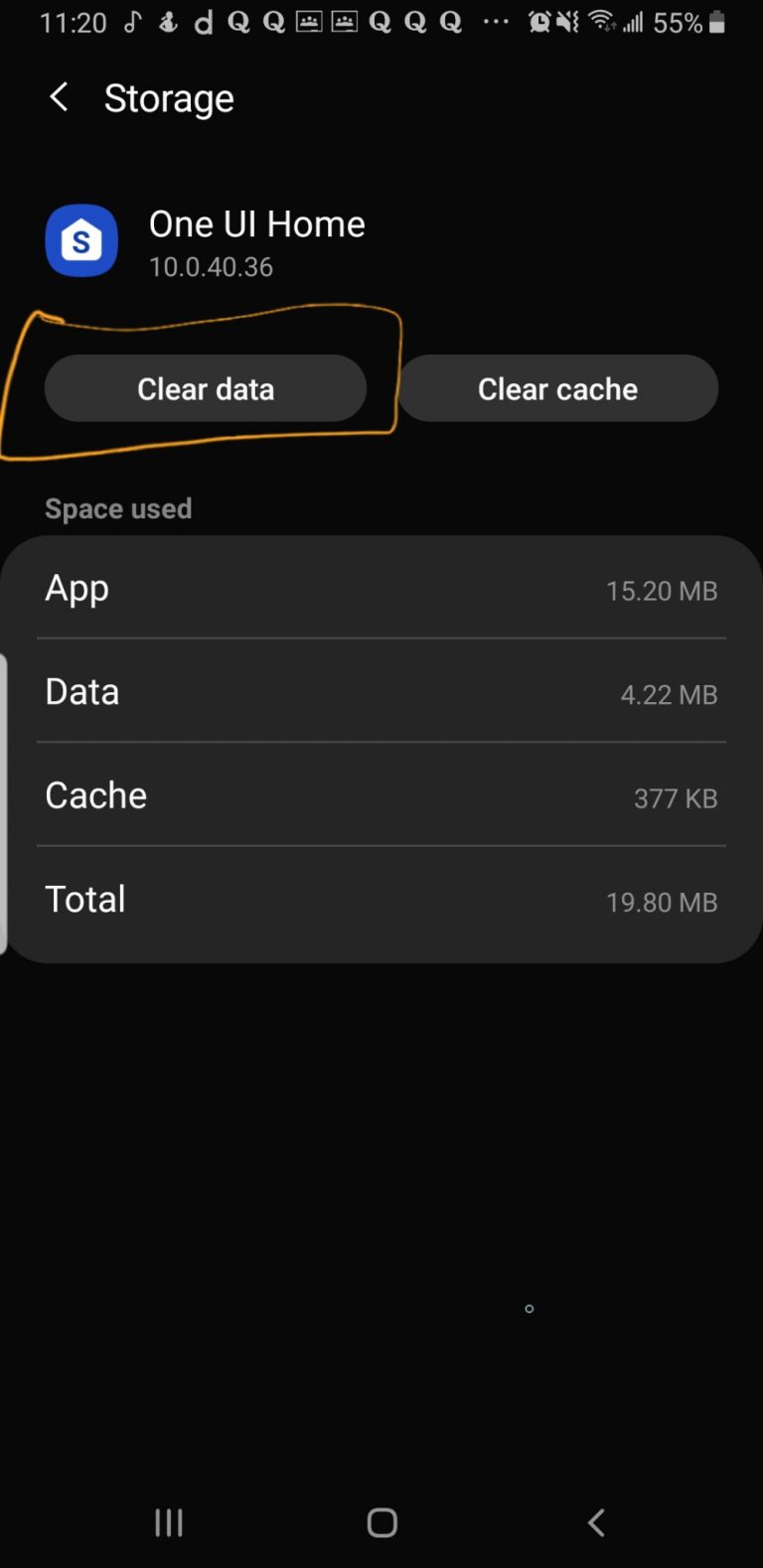Tap the overflow dots in the status bar
The width and height of the screenshot is (763, 1568).
click(494, 21)
